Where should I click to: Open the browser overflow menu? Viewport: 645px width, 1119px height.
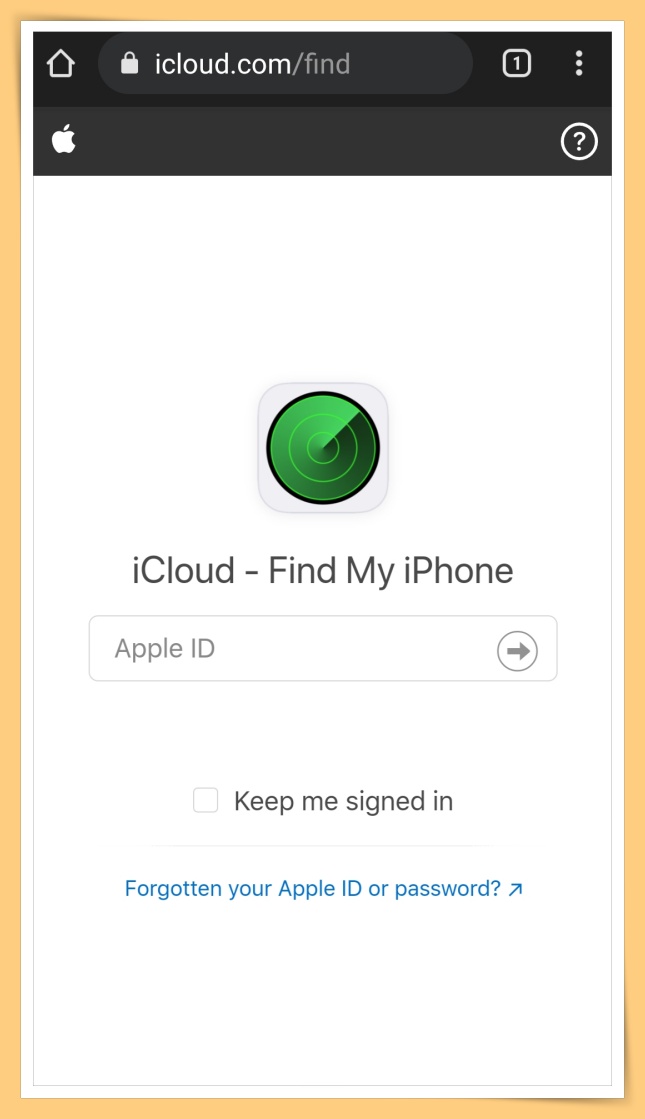point(579,65)
